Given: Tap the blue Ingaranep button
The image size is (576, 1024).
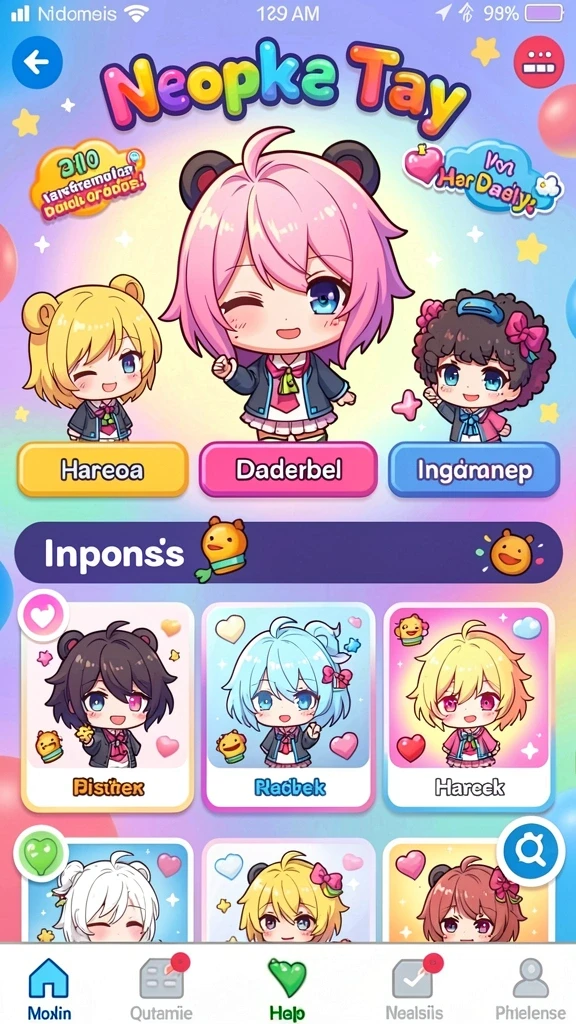Looking at the screenshot, I should click(474, 470).
